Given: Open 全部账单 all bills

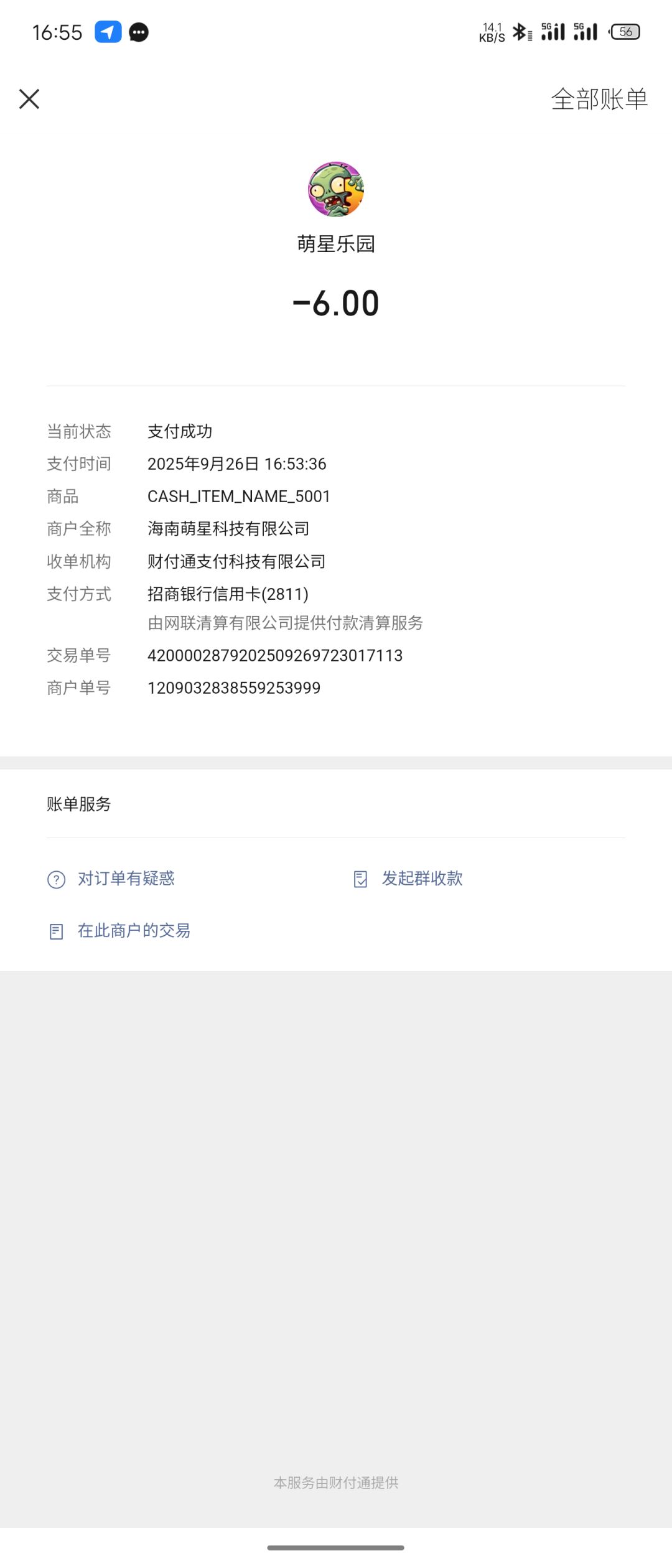Looking at the screenshot, I should tap(599, 99).
